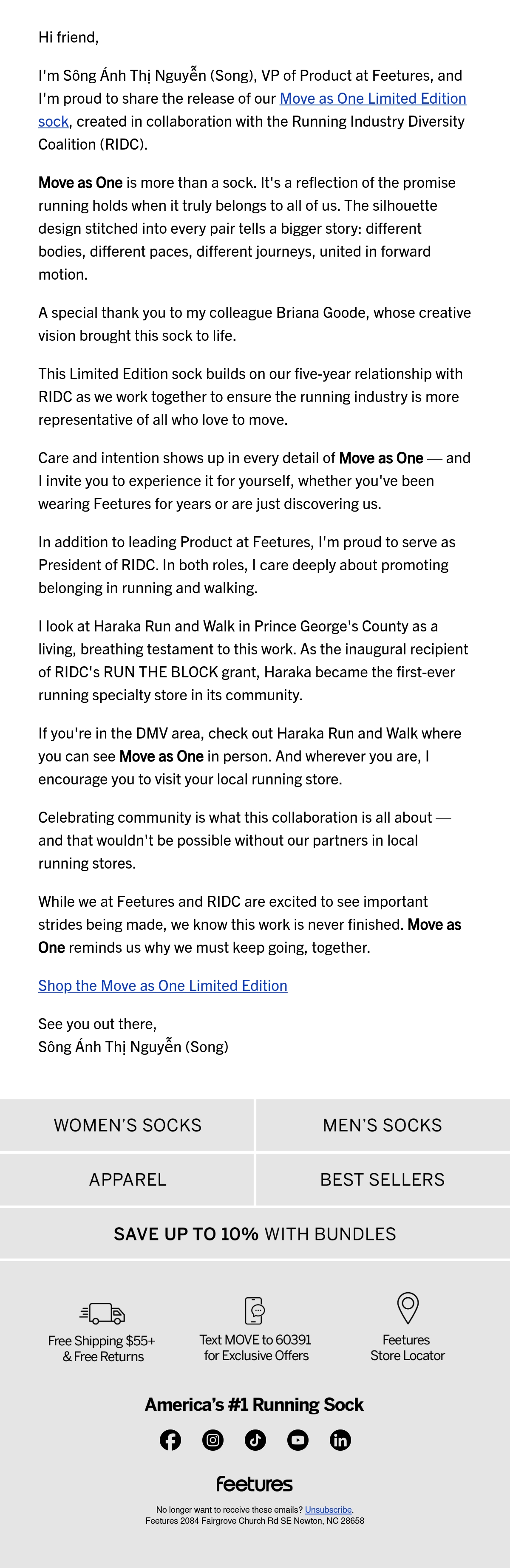Open the Feetures Instagram profile
Image resolution: width=510 pixels, height=1568 pixels.
pyautogui.click(x=213, y=1440)
